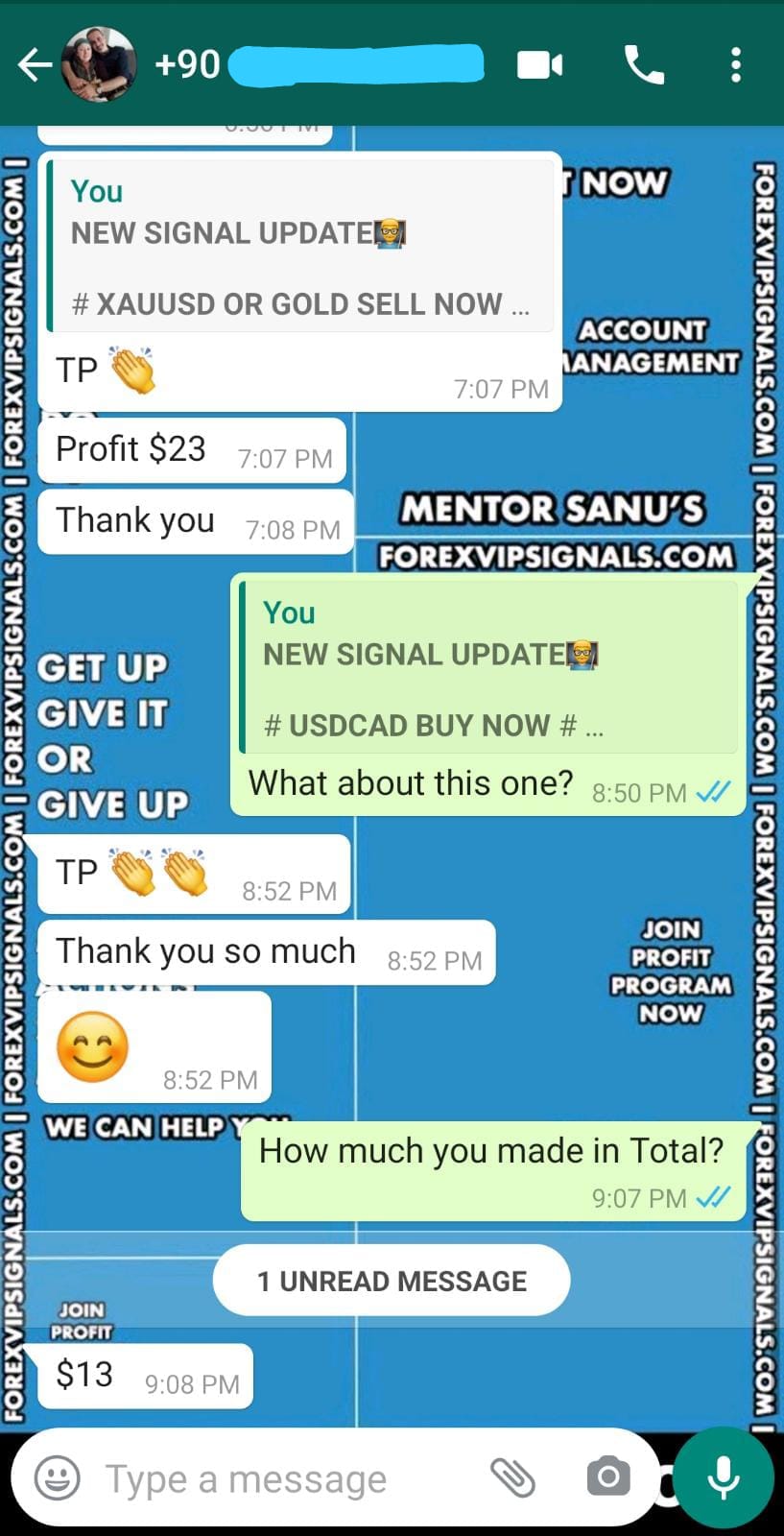Viewport: 784px width, 1536px height.
Task: Start a voice call
Action: click(643, 65)
